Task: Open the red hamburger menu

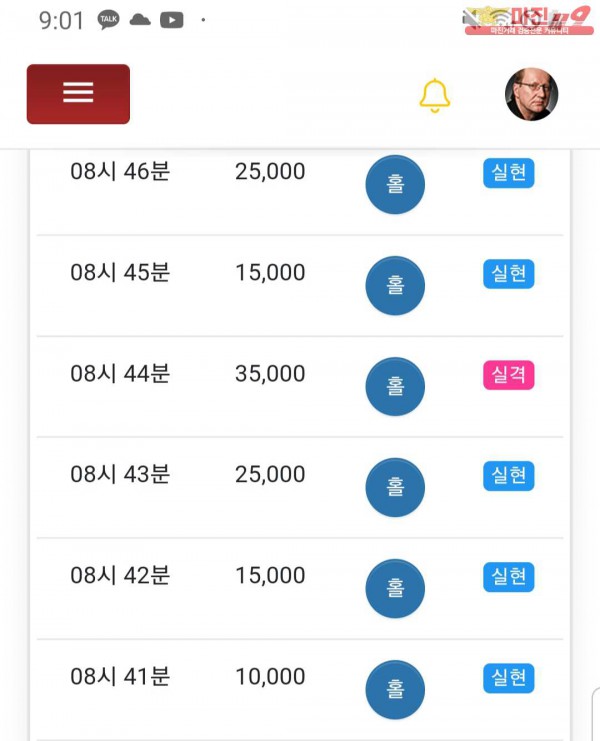Action: tap(78, 93)
